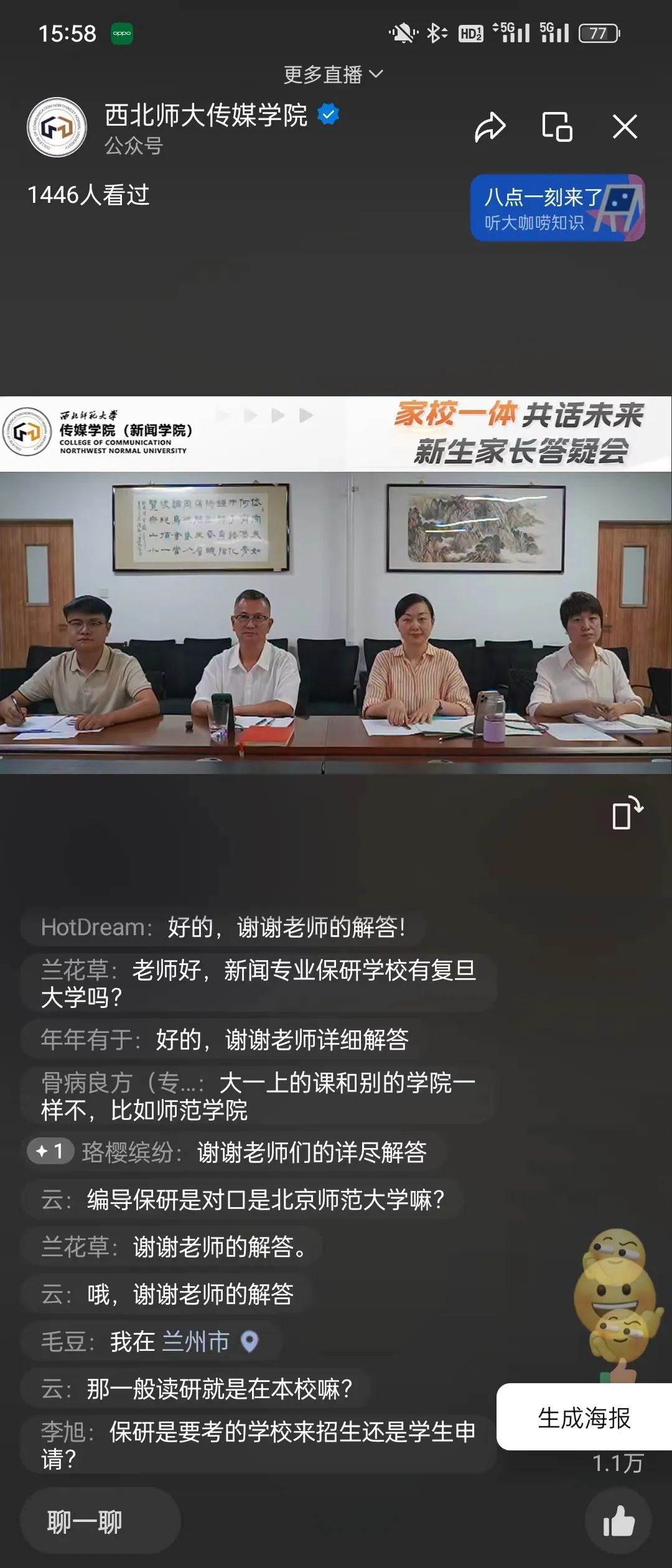
Task: Tap the 聊一聊 chat input field
Action: (x=98, y=1521)
